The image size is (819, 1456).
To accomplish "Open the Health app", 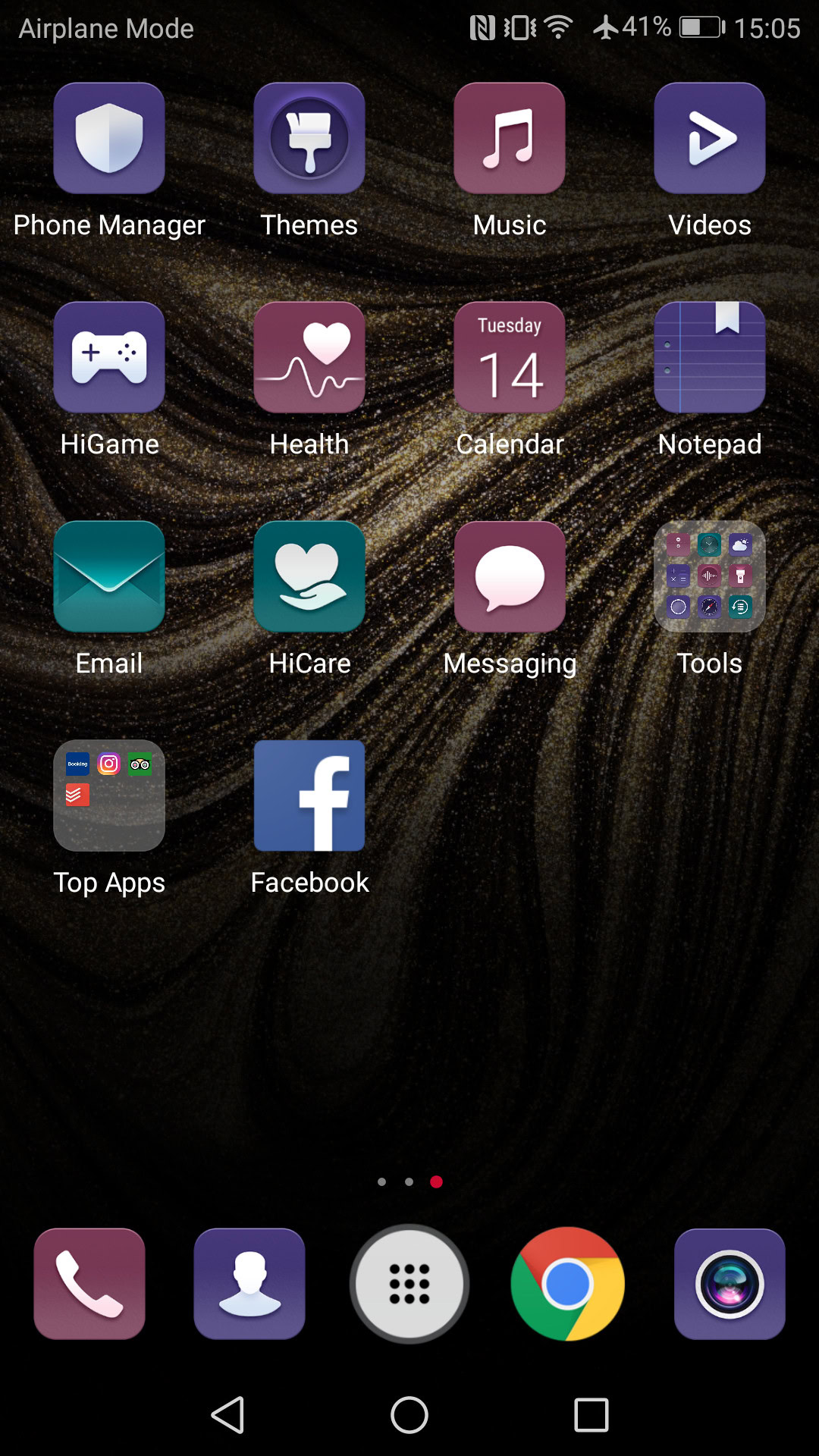I will click(309, 357).
